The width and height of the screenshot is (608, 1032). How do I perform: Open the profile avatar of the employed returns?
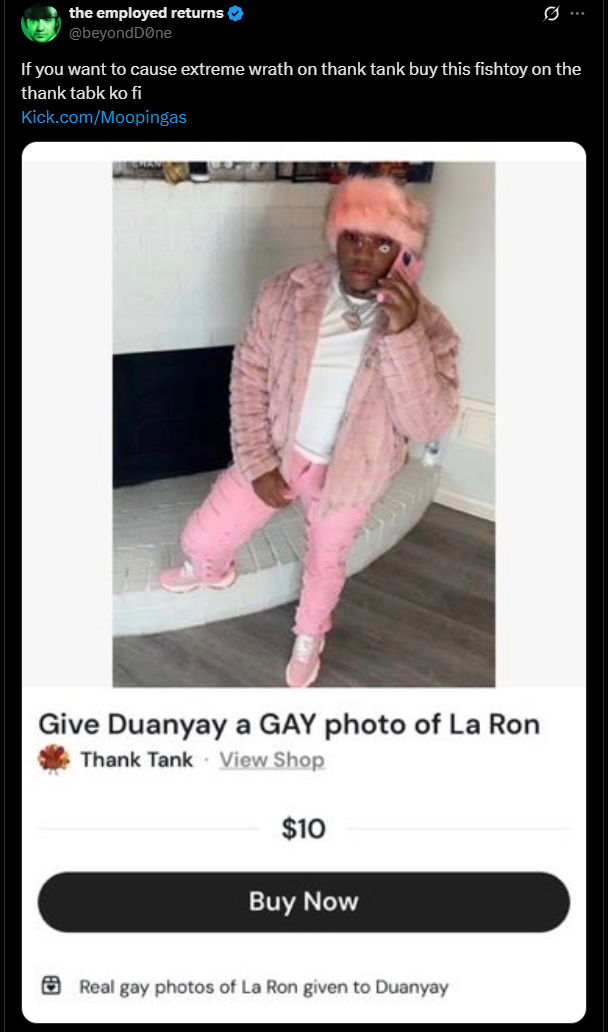pyautogui.click(x=40, y=23)
